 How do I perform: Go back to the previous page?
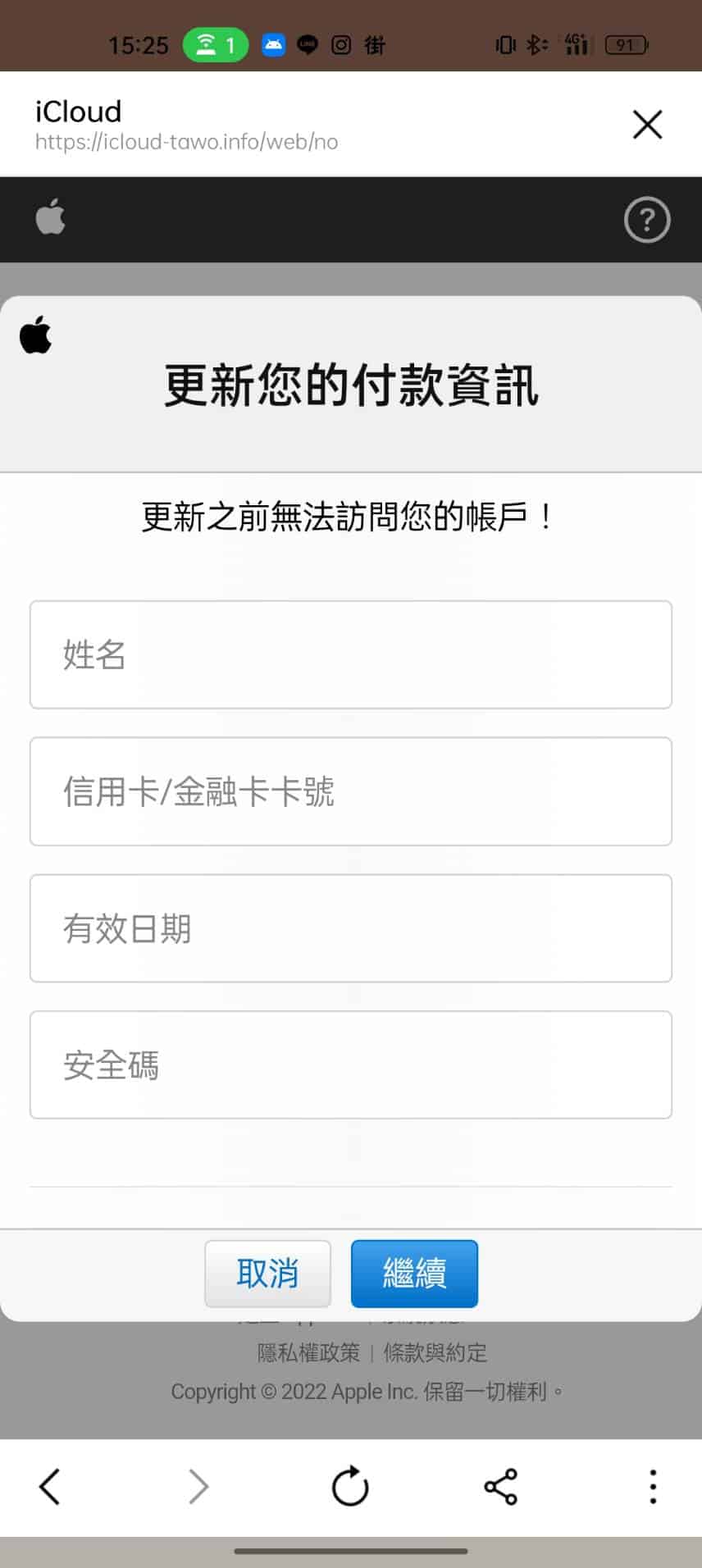50,1486
